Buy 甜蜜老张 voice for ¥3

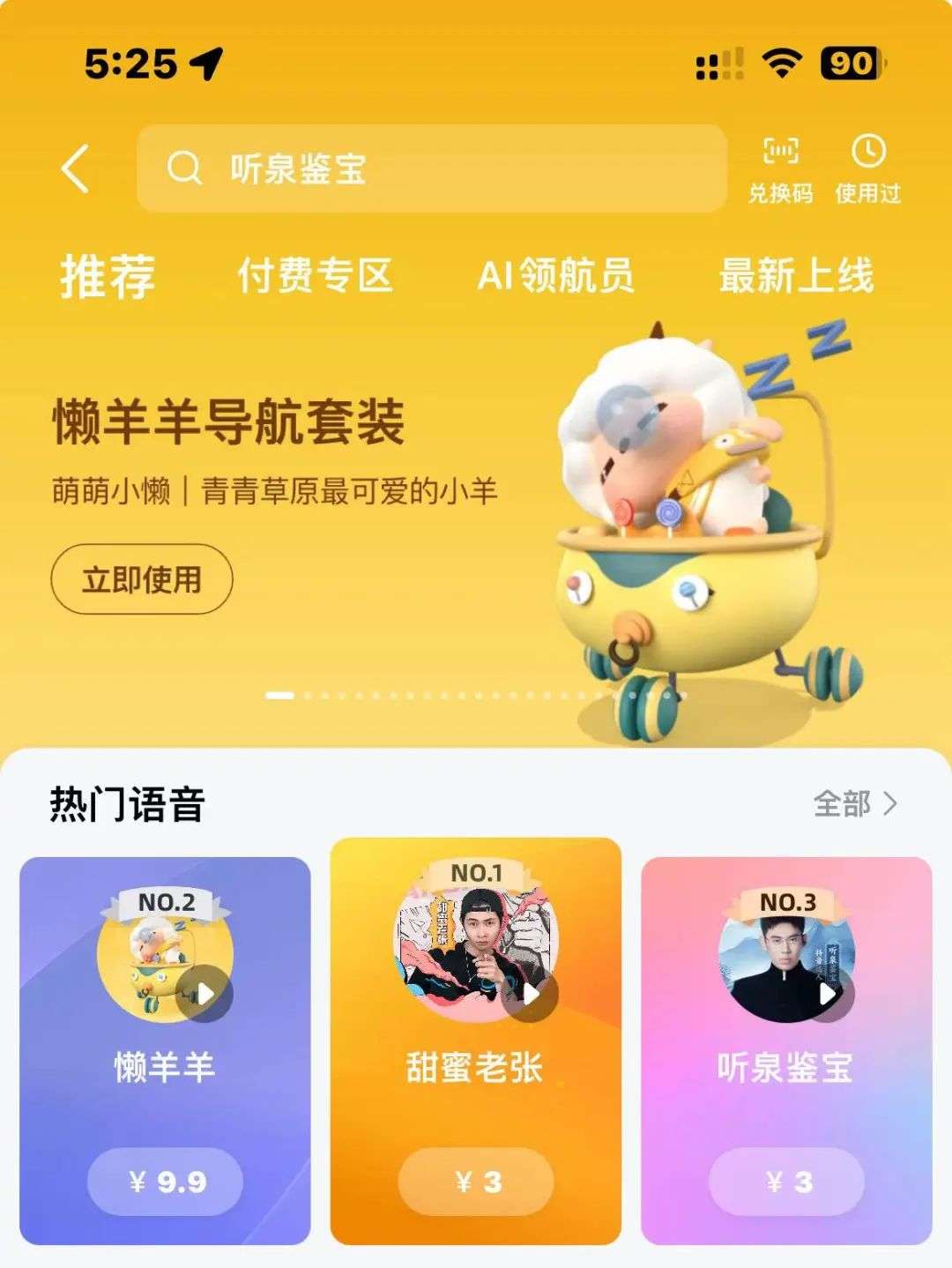[476, 1182]
